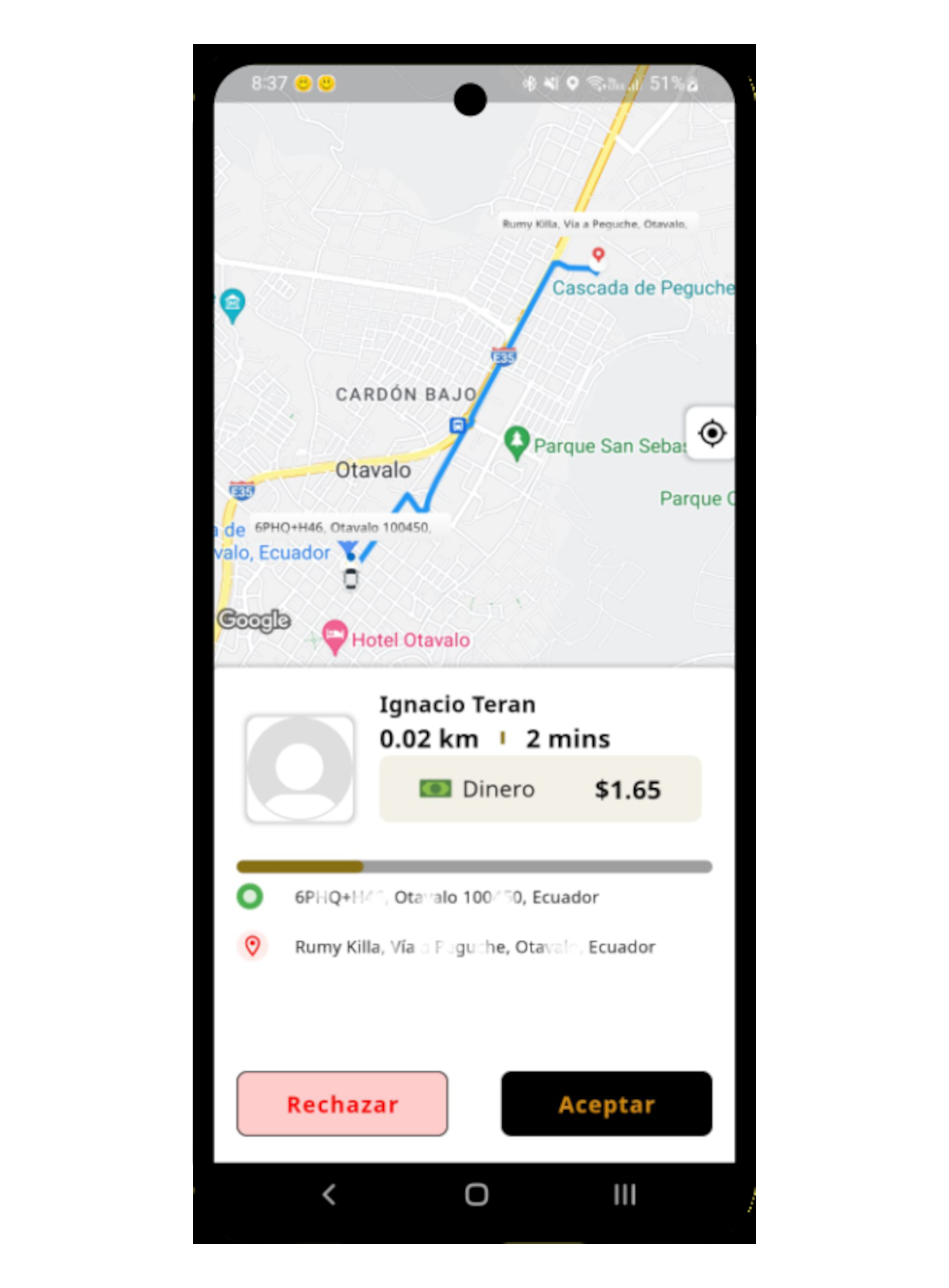Center map on my location
The height and width of the screenshot is (1288, 949).
[711, 433]
